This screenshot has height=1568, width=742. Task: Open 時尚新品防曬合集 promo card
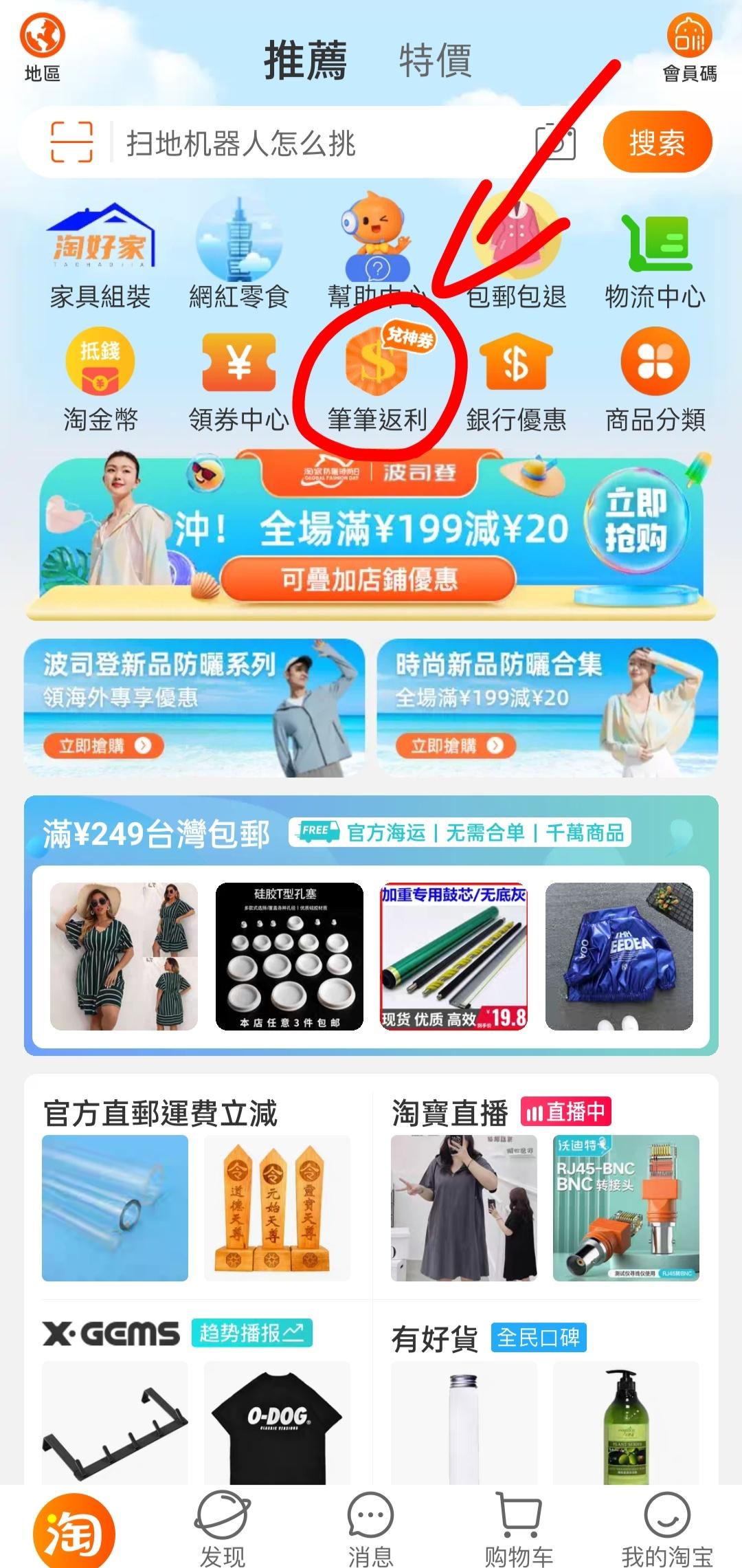click(547, 707)
